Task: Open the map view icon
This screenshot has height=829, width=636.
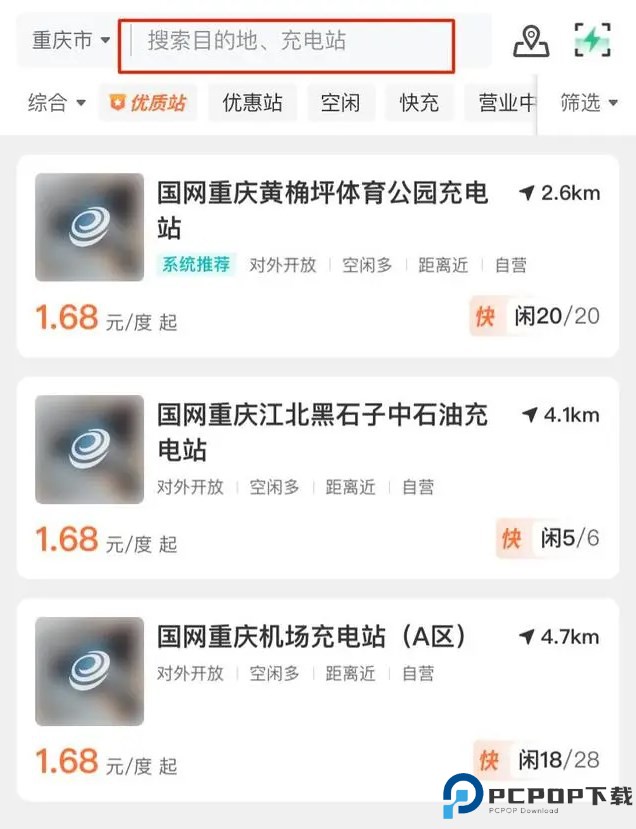Action: point(531,41)
